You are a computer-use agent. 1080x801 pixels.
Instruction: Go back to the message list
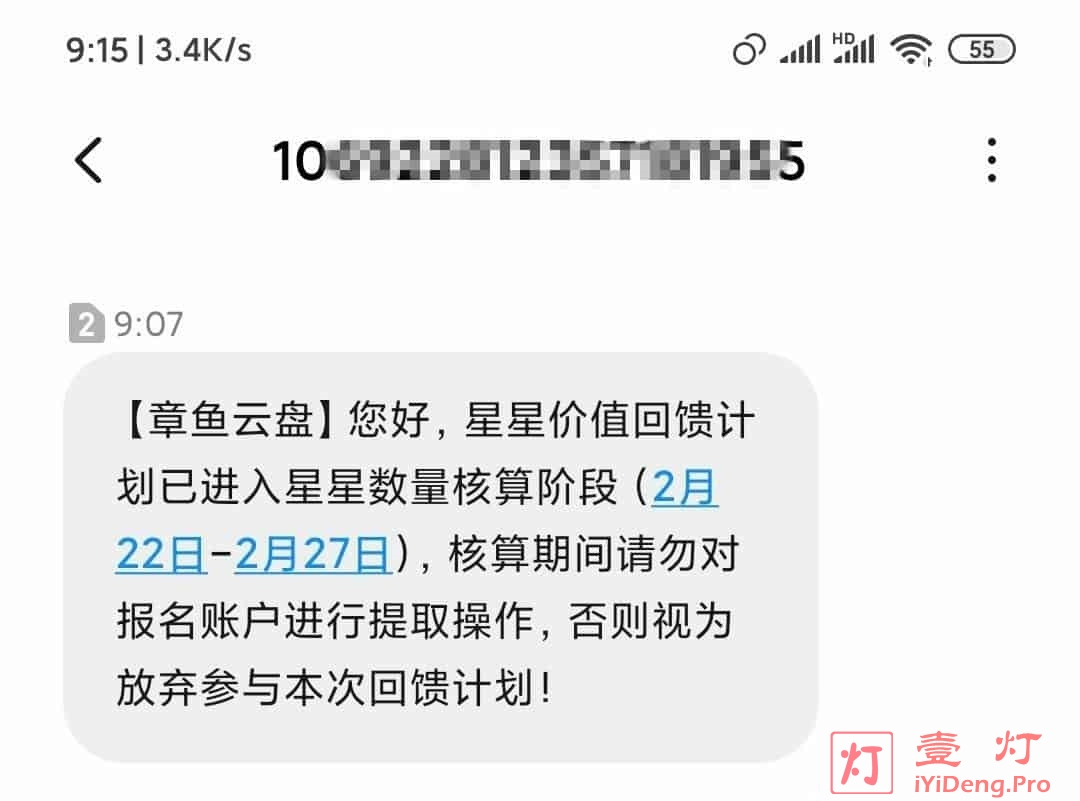pyautogui.click(x=88, y=161)
